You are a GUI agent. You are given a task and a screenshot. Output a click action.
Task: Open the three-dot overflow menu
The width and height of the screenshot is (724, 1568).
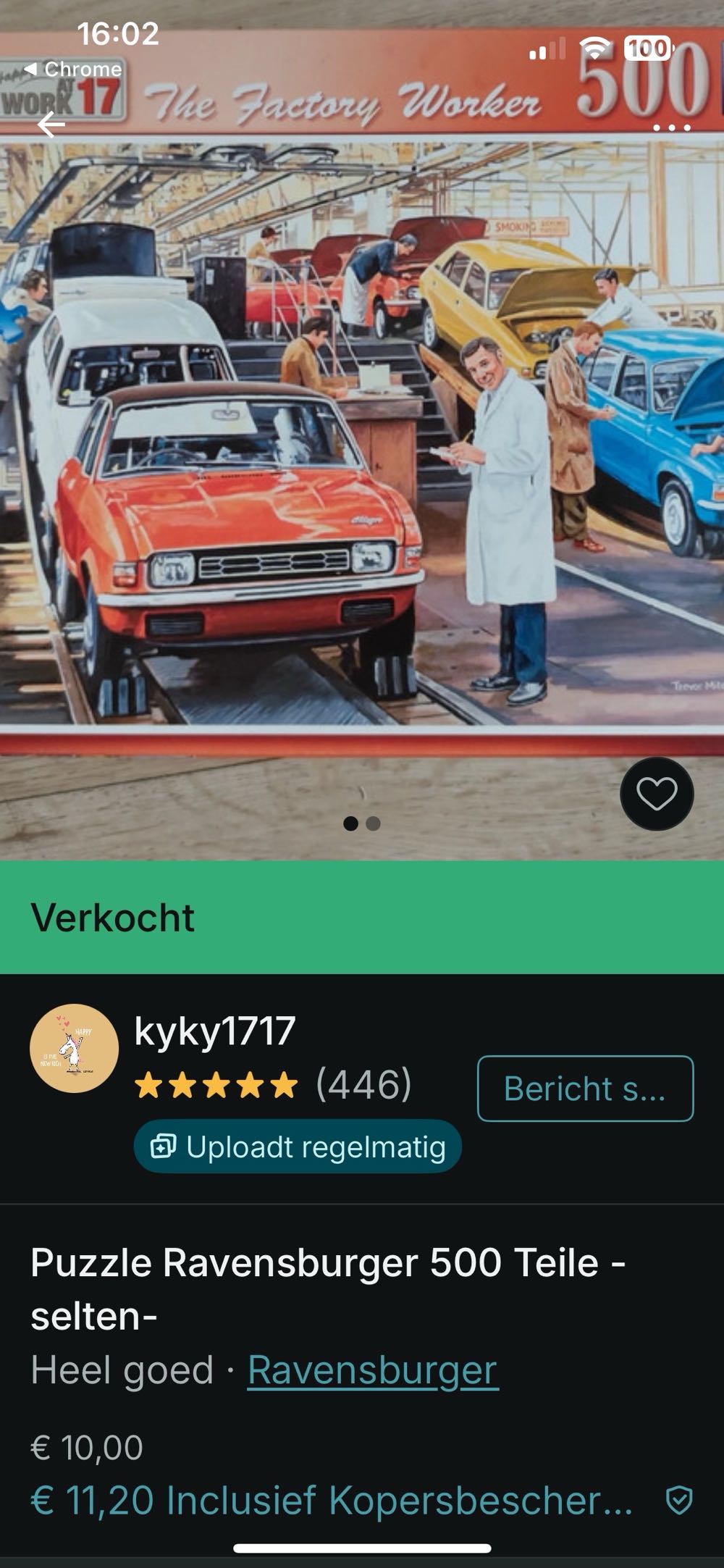(x=672, y=128)
